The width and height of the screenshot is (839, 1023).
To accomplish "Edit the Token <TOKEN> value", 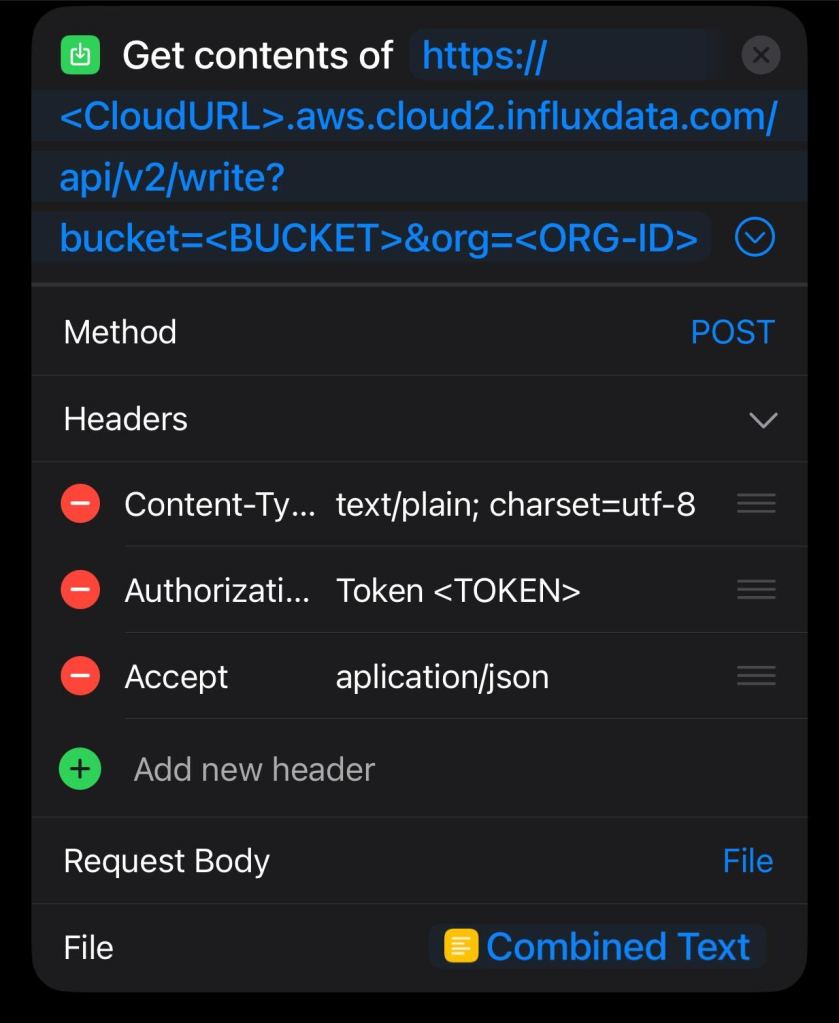I will [458, 591].
